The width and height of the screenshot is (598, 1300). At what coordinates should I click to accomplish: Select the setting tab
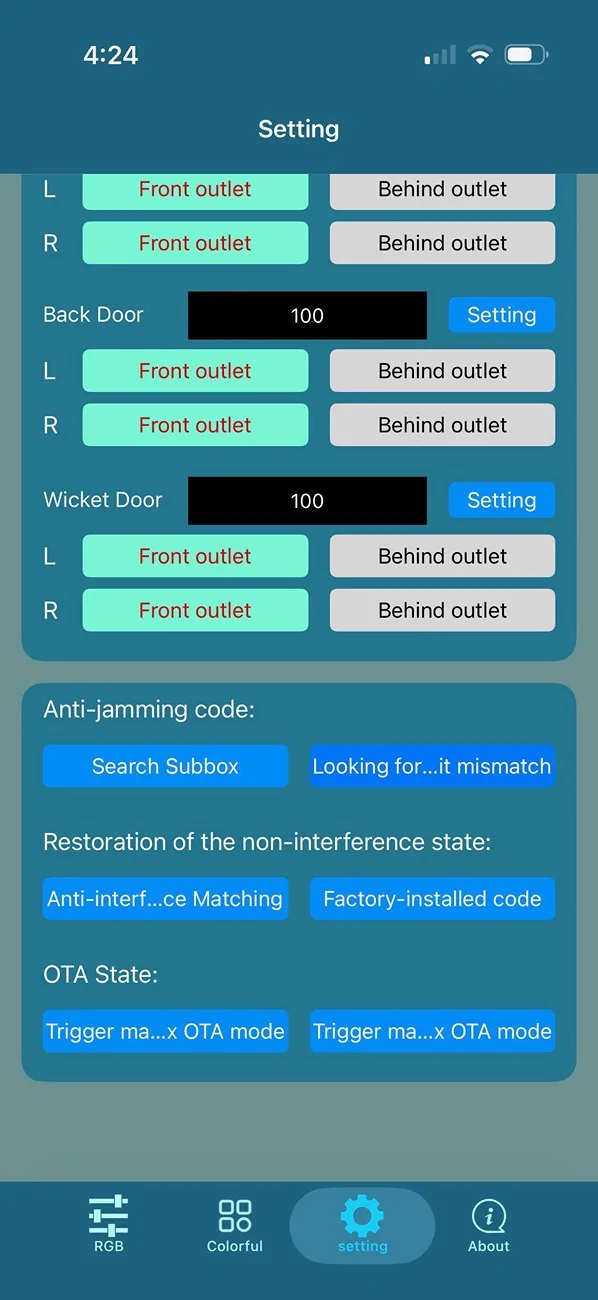[362, 1225]
